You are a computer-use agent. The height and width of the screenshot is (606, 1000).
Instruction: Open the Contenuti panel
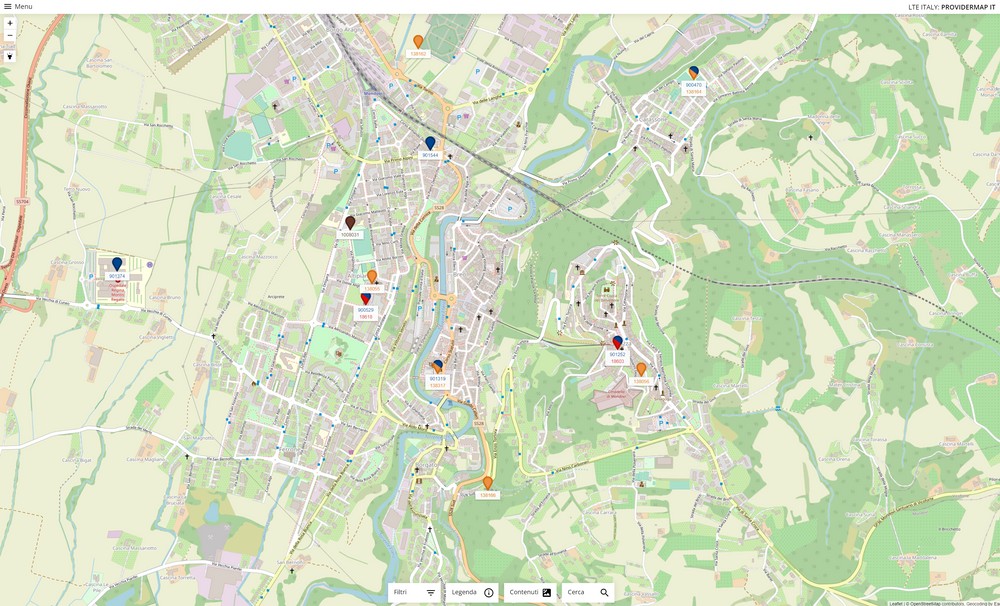click(x=530, y=592)
